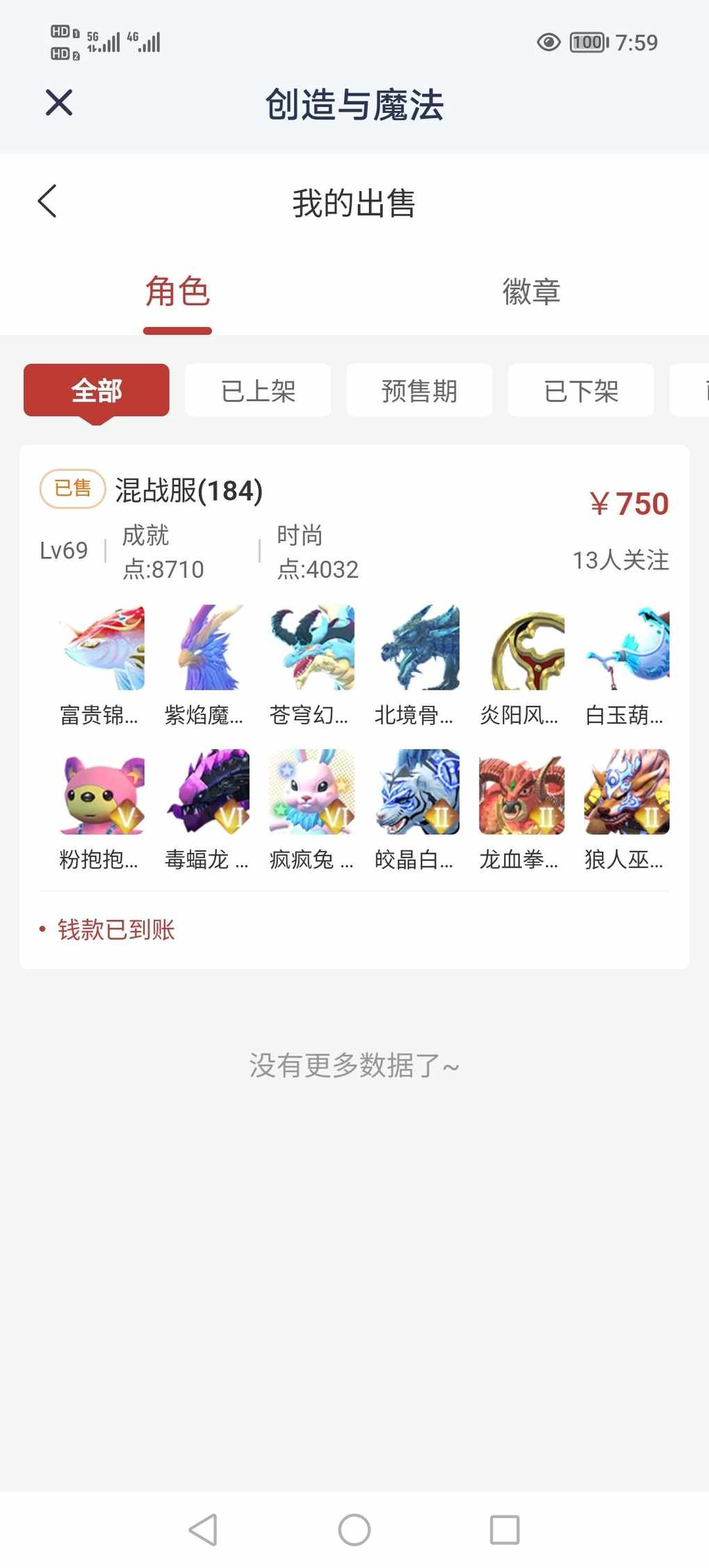Select the 全部 filter chip
This screenshot has width=709, height=1568.
97,391
